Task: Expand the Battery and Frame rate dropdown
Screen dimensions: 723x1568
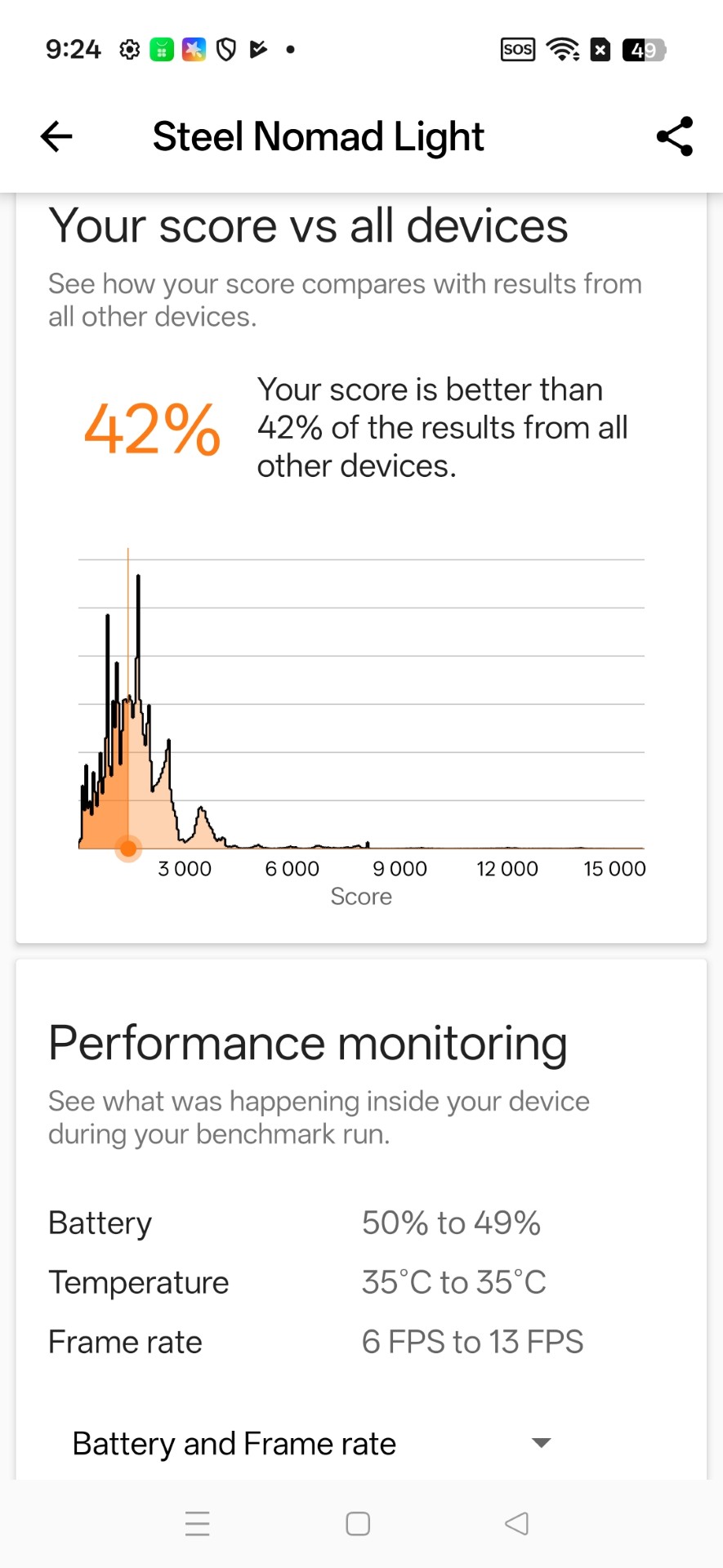Action: pyautogui.click(x=540, y=1443)
